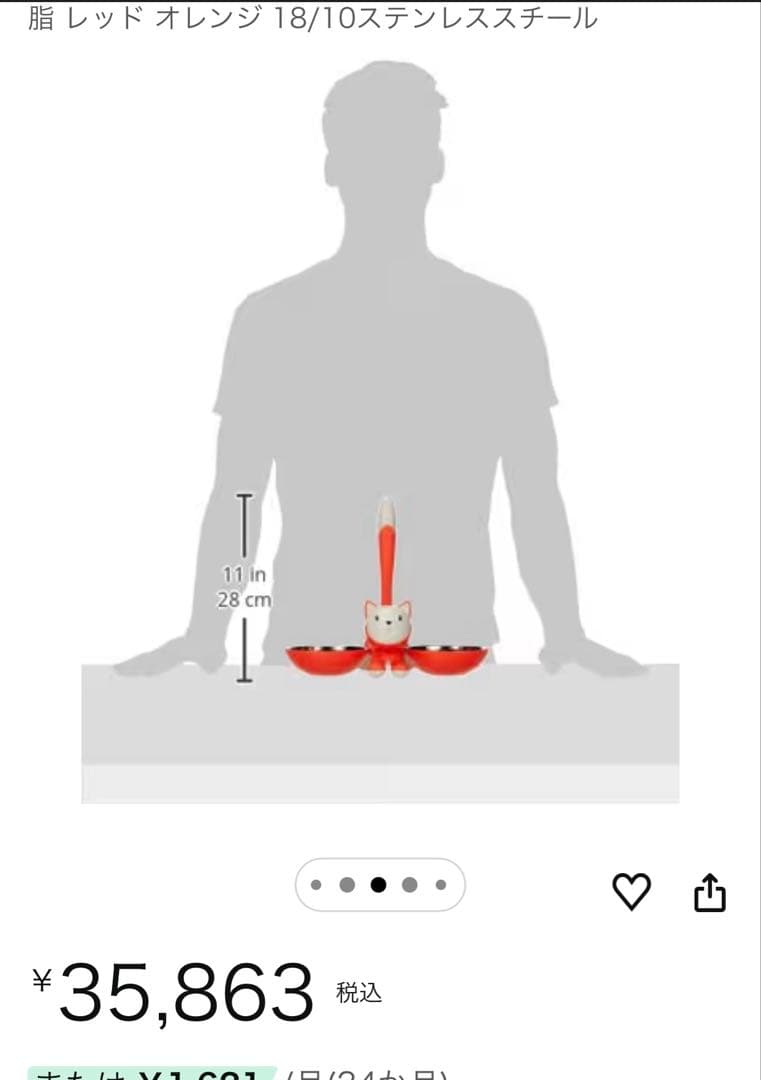The image size is (761, 1080).
Task: Add this product to your wishlist
Action: coord(631,891)
